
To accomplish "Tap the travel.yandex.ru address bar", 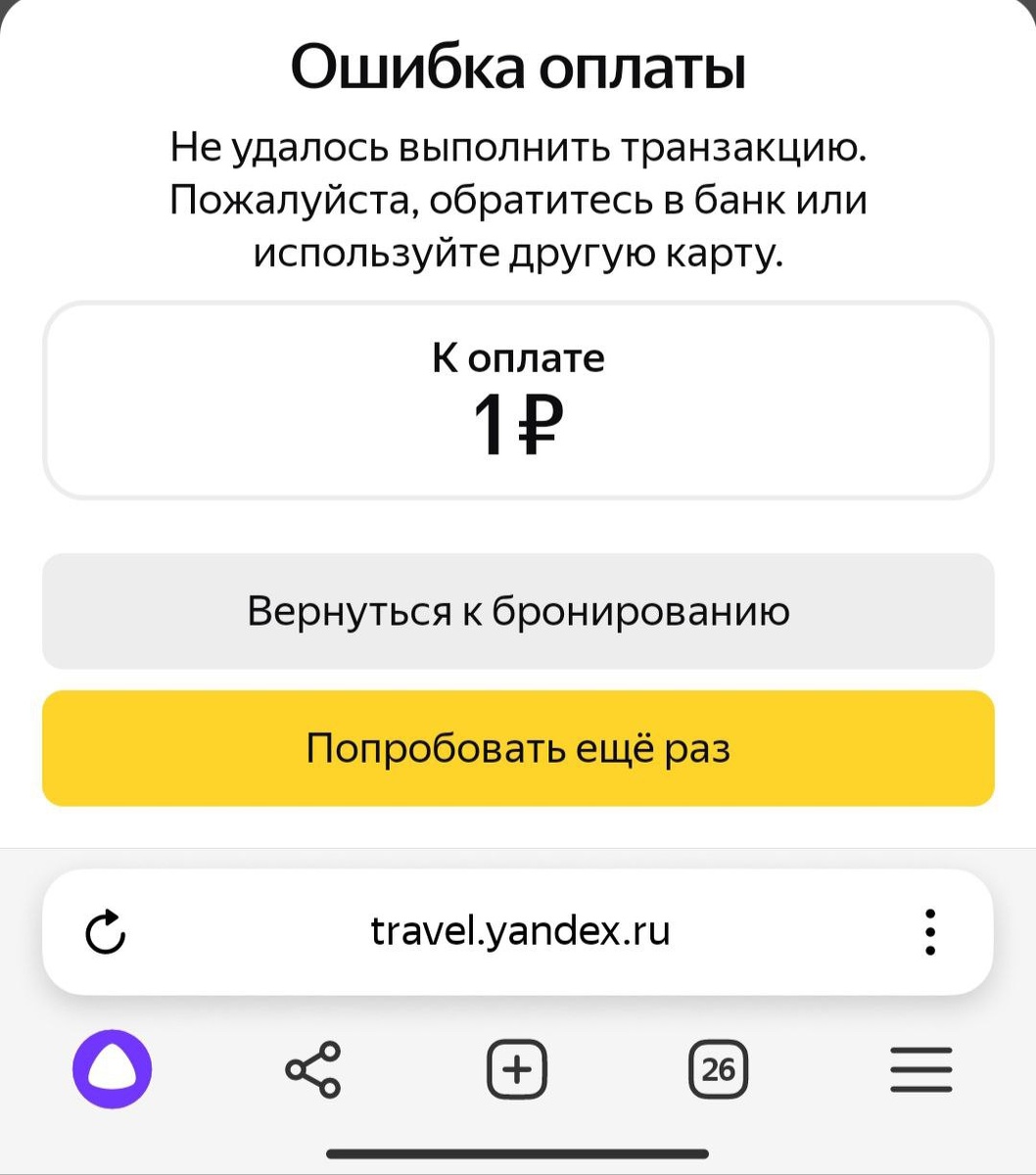I will click(517, 931).
